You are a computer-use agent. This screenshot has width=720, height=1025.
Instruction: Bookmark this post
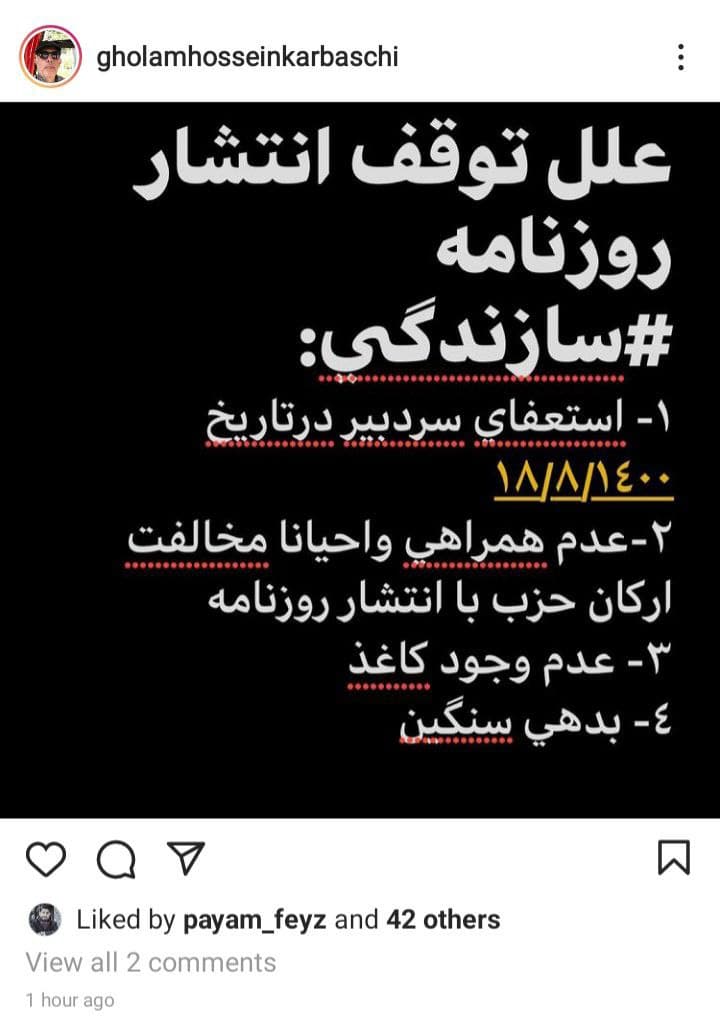point(674,858)
